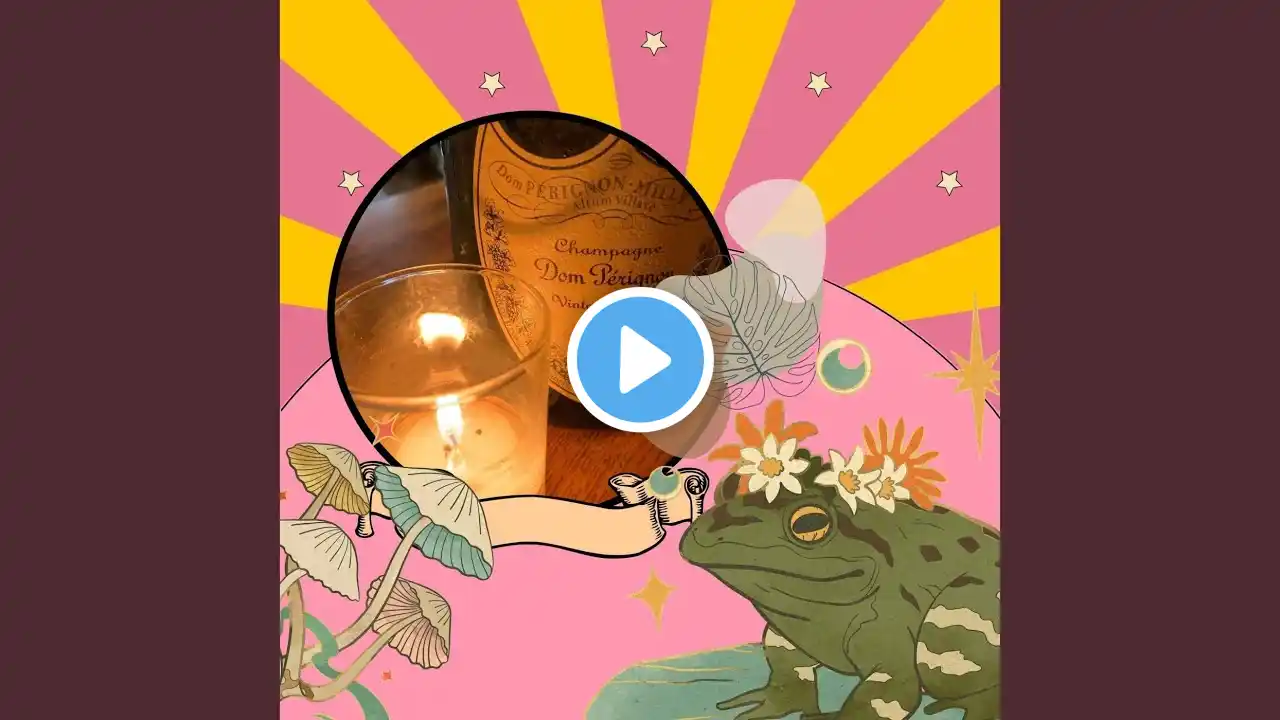Play the video with the blue play button
1280x720 pixels.
pos(640,360)
